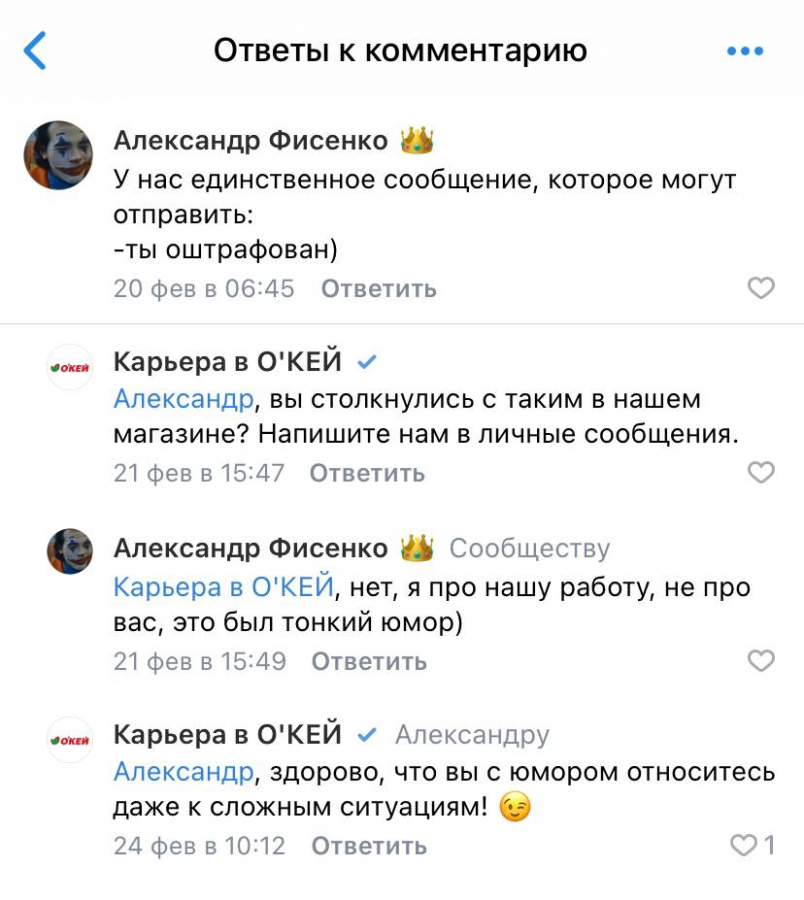Open Александр Фисенко's profile from the top comment name
The image size is (804, 900).
[x=250, y=141]
